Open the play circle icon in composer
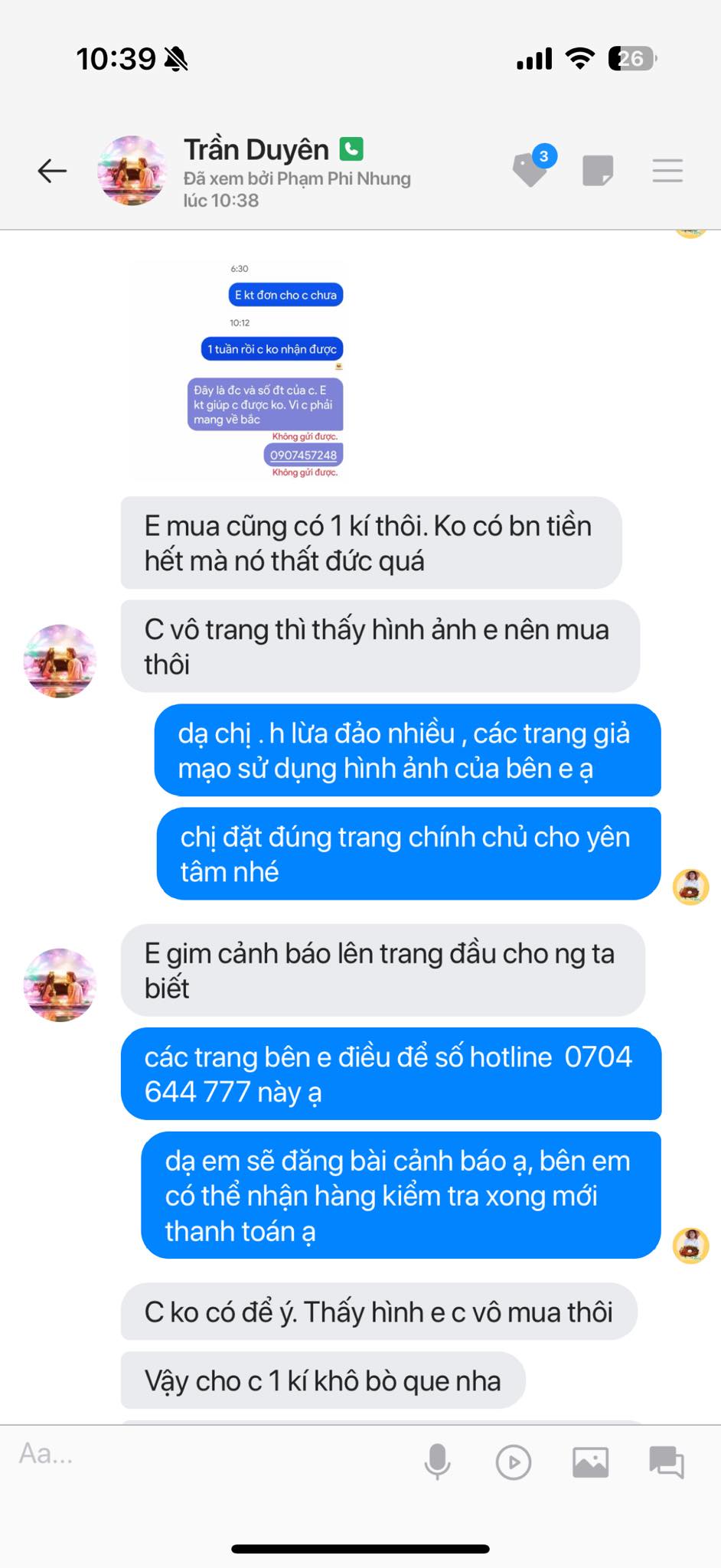This screenshot has height=1568, width=721. tap(514, 1462)
